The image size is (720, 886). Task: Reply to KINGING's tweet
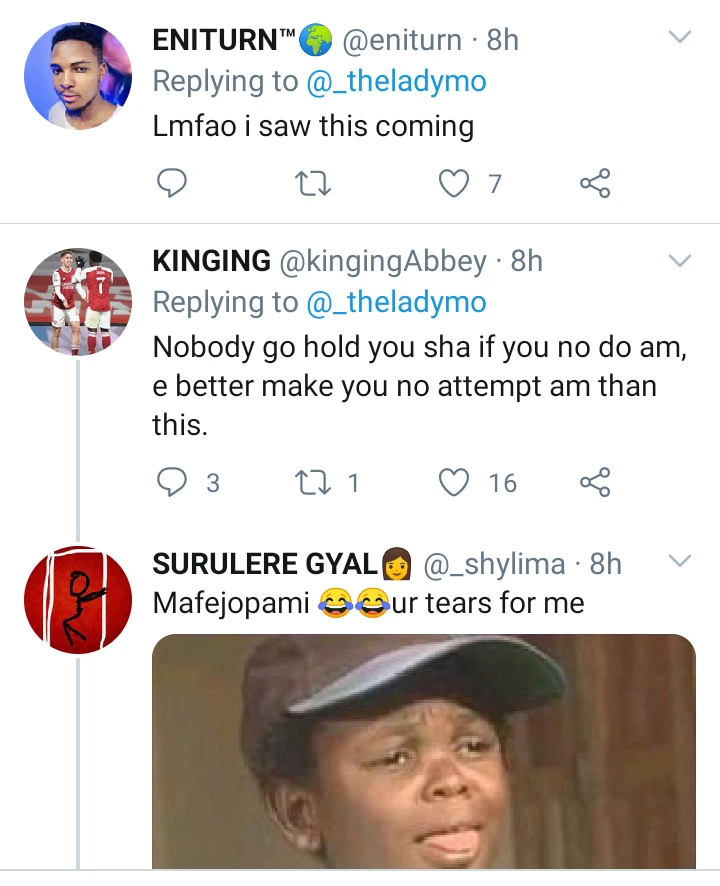(172, 483)
